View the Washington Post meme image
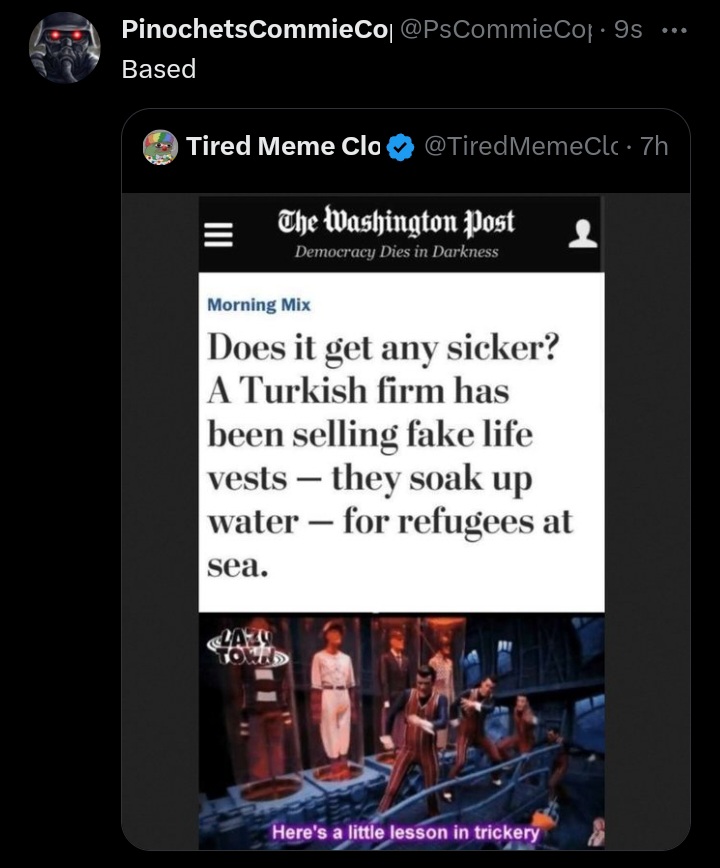The height and width of the screenshot is (868, 720). point(404,520)
